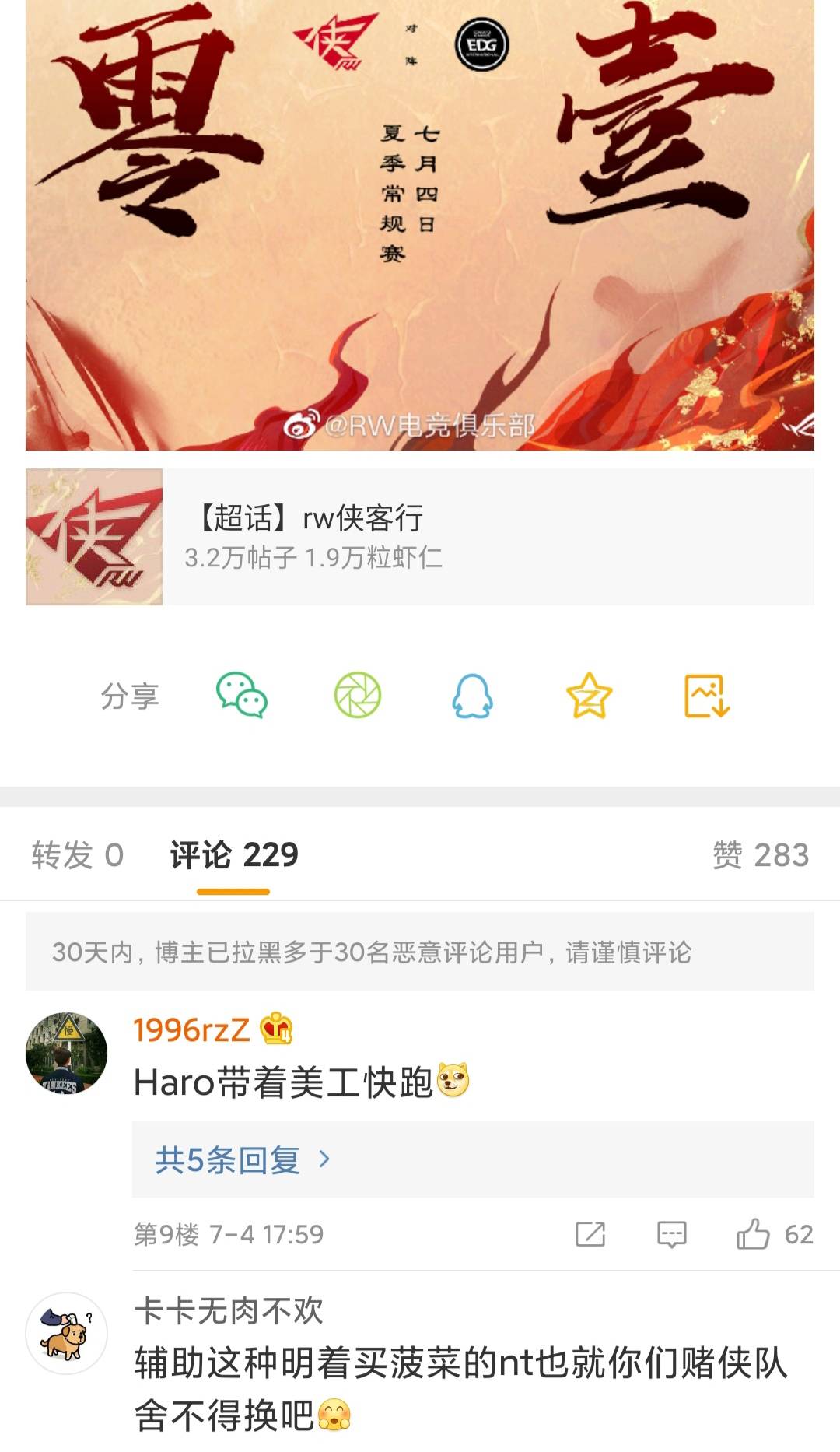Repost 1996rzZ's comment
840x1452 pixels.
(x=590, y=1234)
